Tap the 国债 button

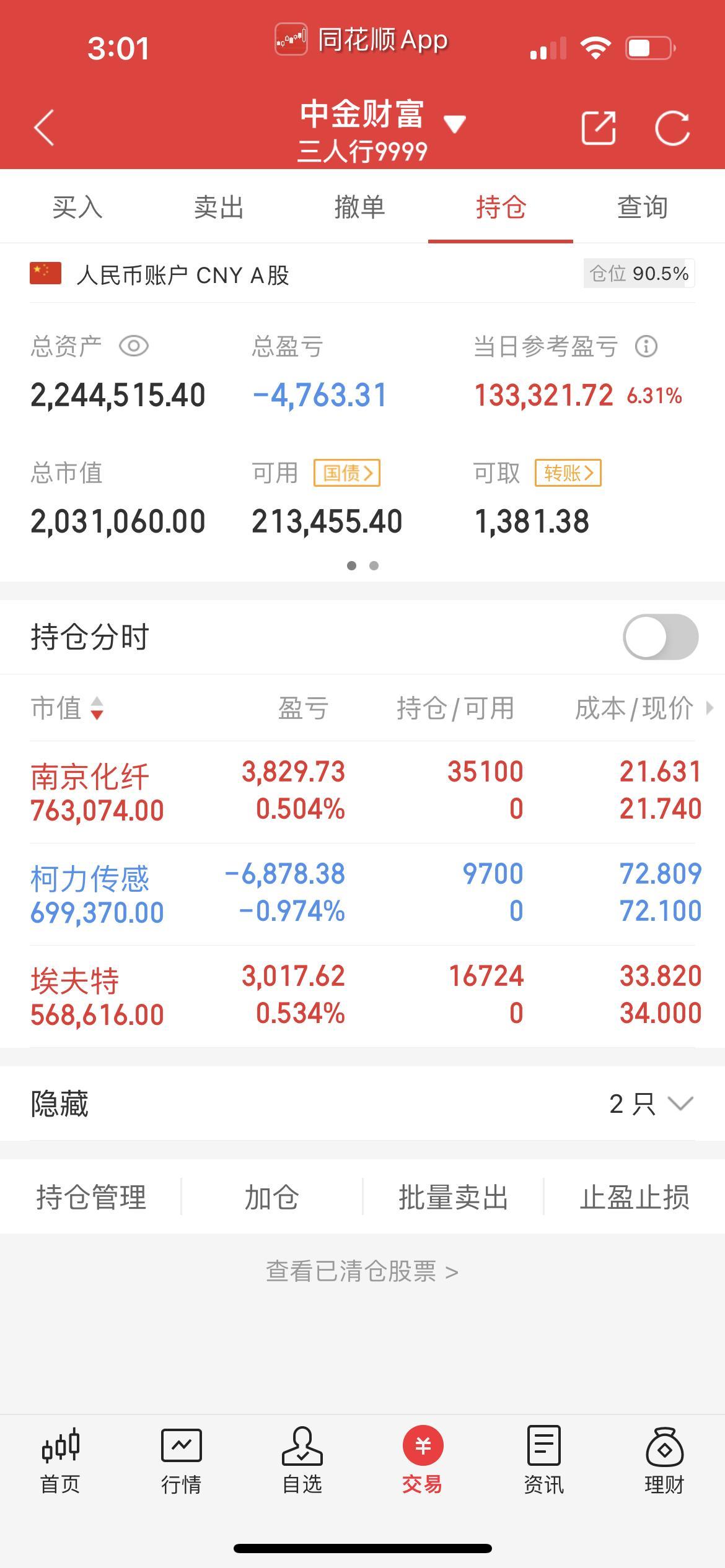tap(346, 473)
